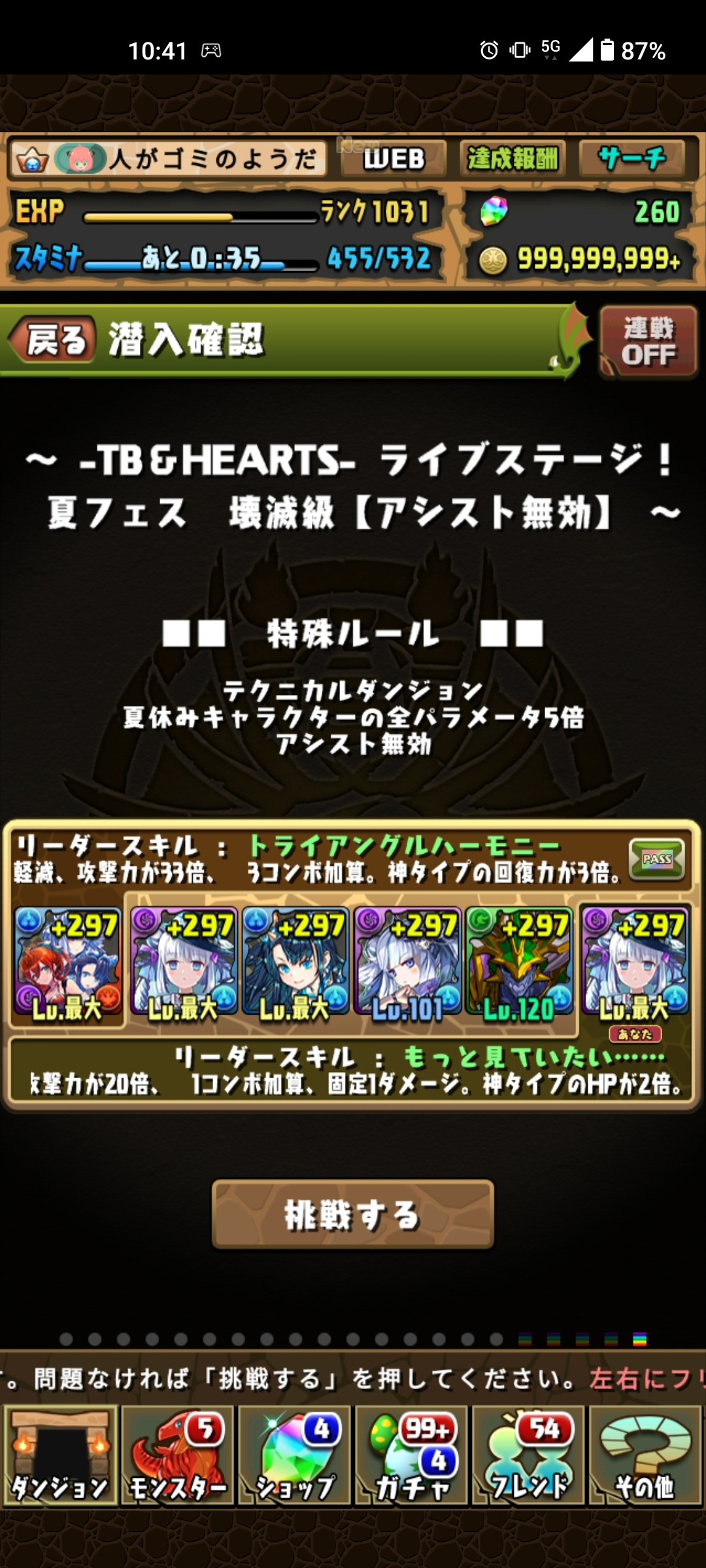Switch to the ダンジョン tab
The image size is (706, 1568).
pyautogui.click(x=60, y=1456)
